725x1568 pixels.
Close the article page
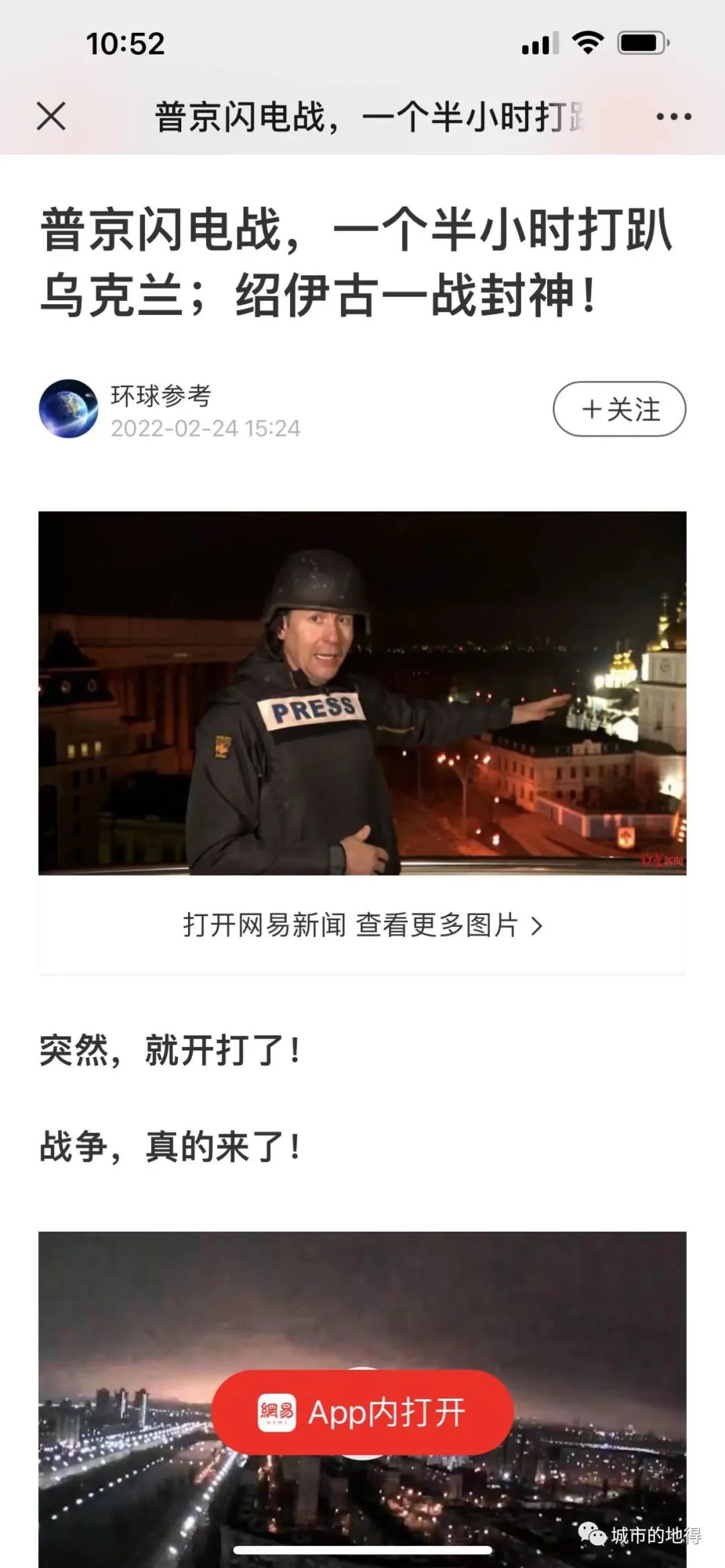point(51,116)
